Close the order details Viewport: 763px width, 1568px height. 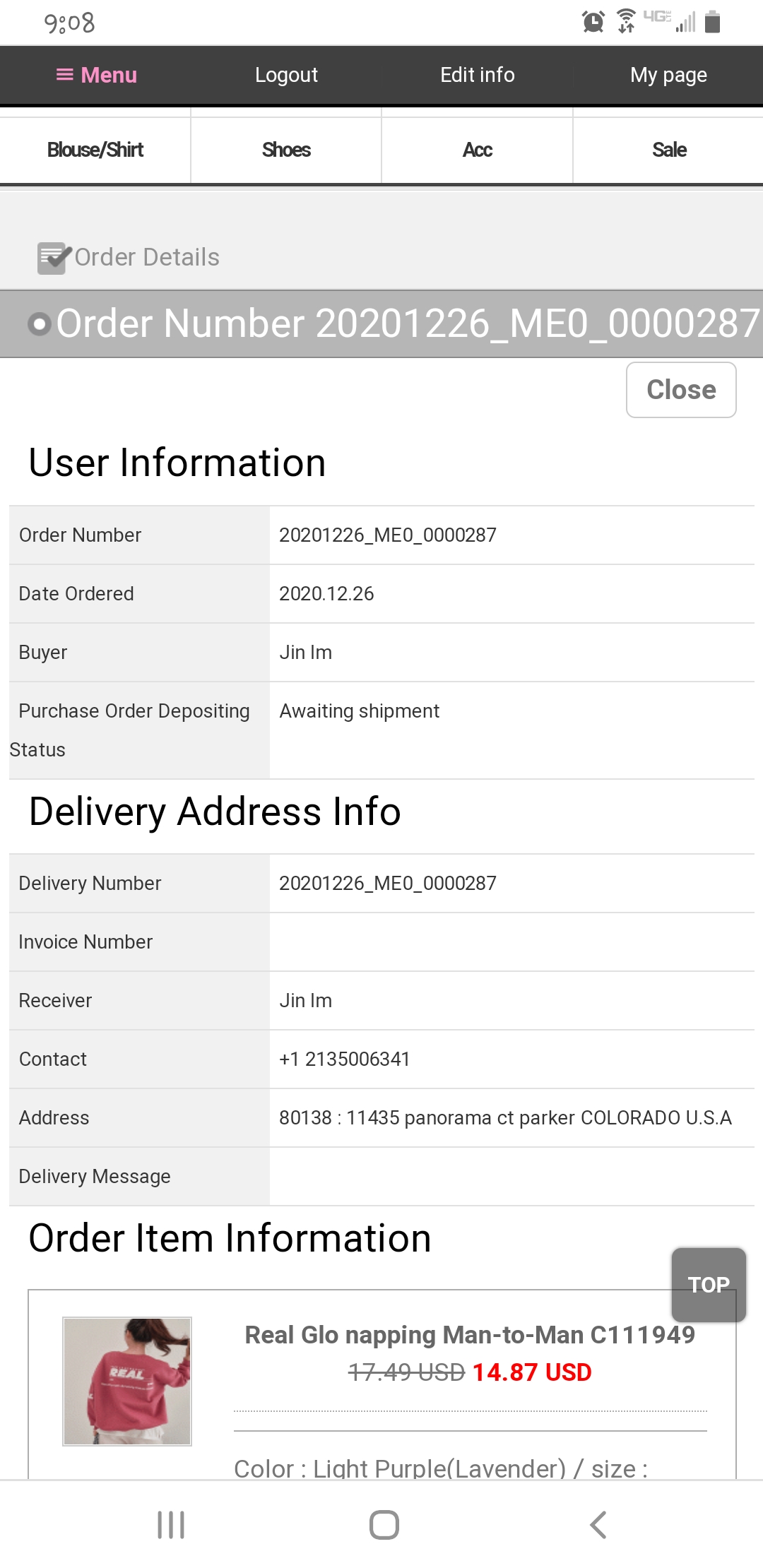[680, 390]
